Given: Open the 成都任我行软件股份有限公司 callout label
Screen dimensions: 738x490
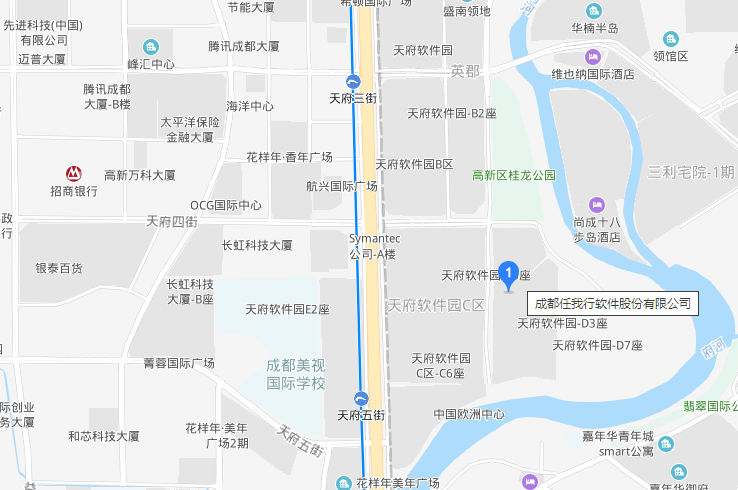Looking at the screenshot, I should point(612,303).
